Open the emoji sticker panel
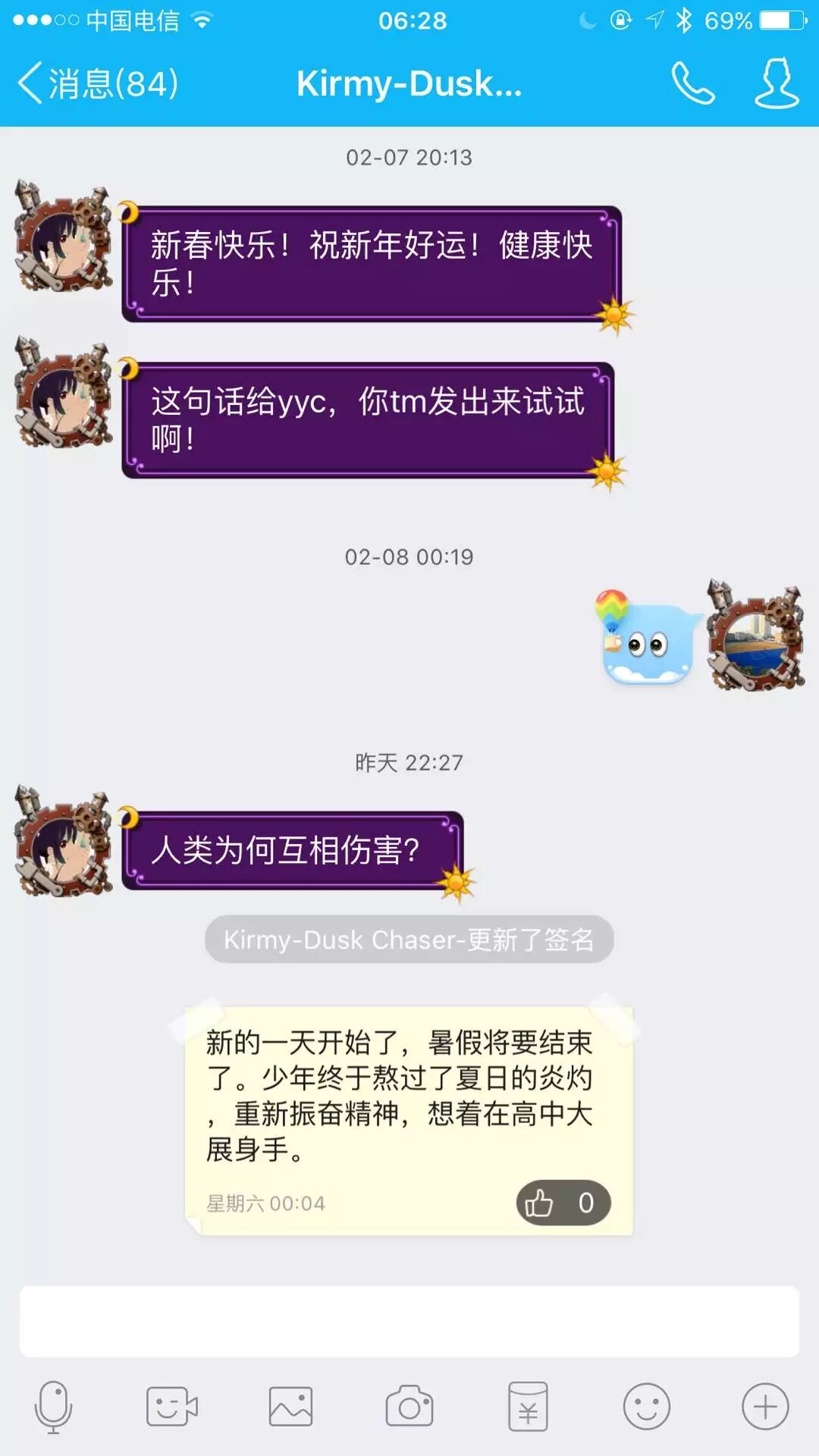 pyautogui.click(x=646, y=1407)
